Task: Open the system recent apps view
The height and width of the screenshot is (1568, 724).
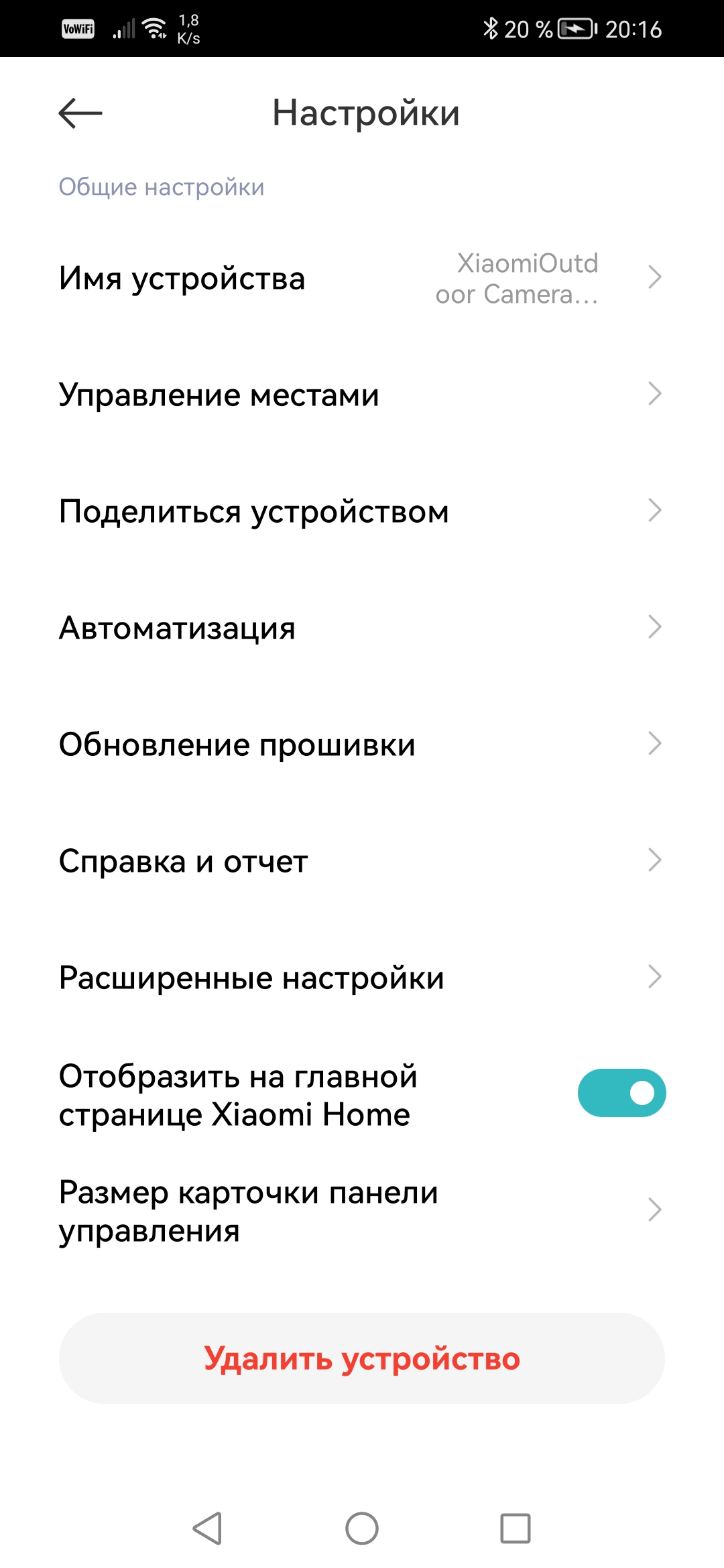Action: click(x=515, y=1528)
